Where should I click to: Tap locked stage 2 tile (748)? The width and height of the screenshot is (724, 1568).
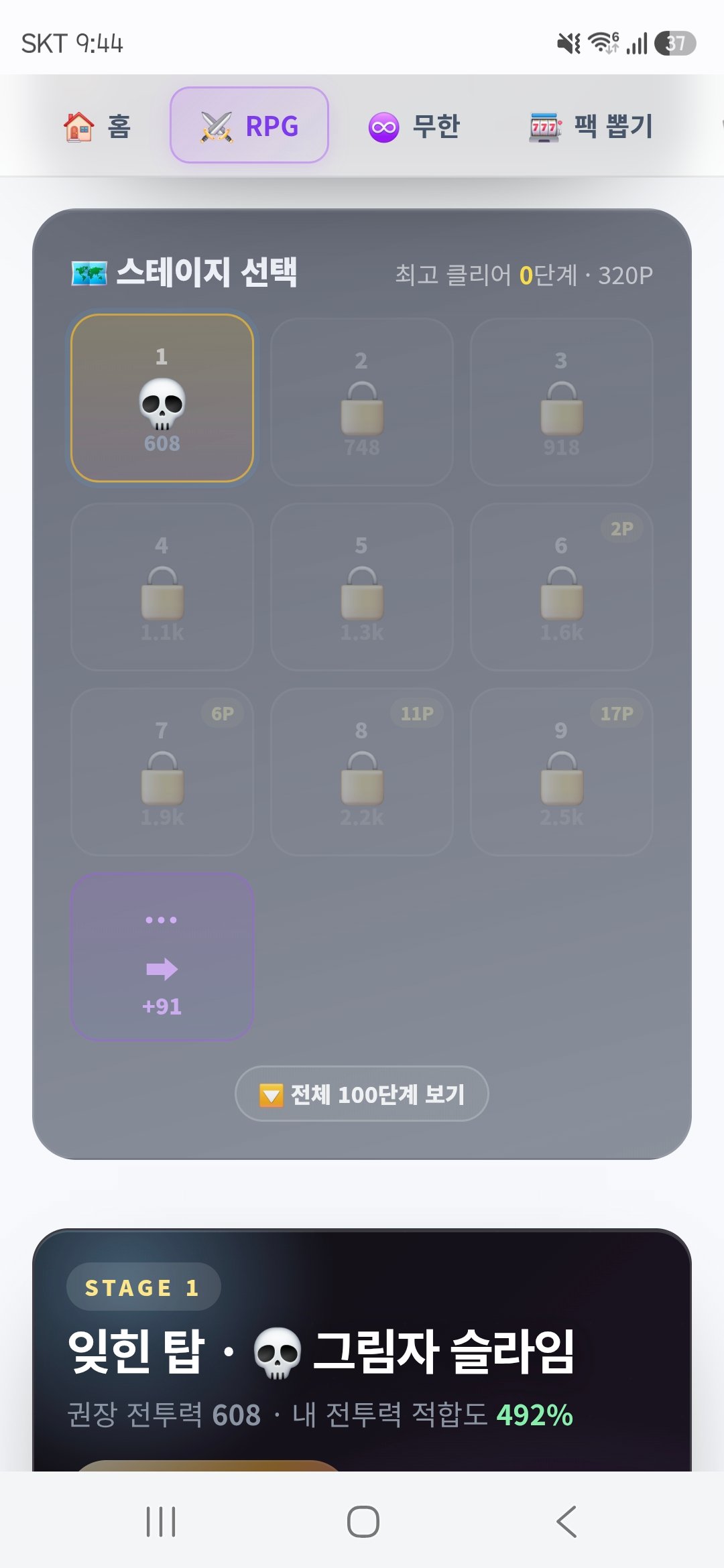click(362, 402)
